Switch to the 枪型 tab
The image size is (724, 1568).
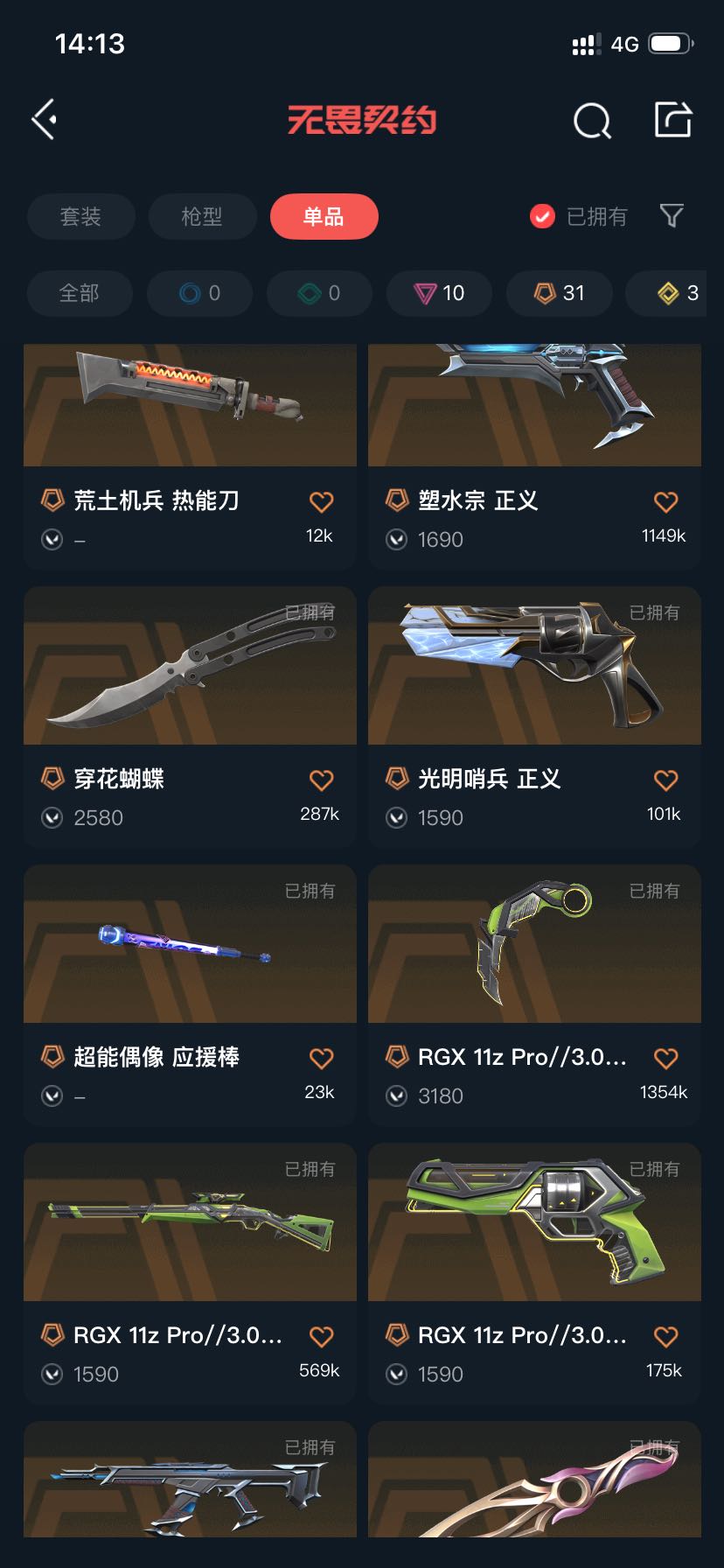pos(202,216)
